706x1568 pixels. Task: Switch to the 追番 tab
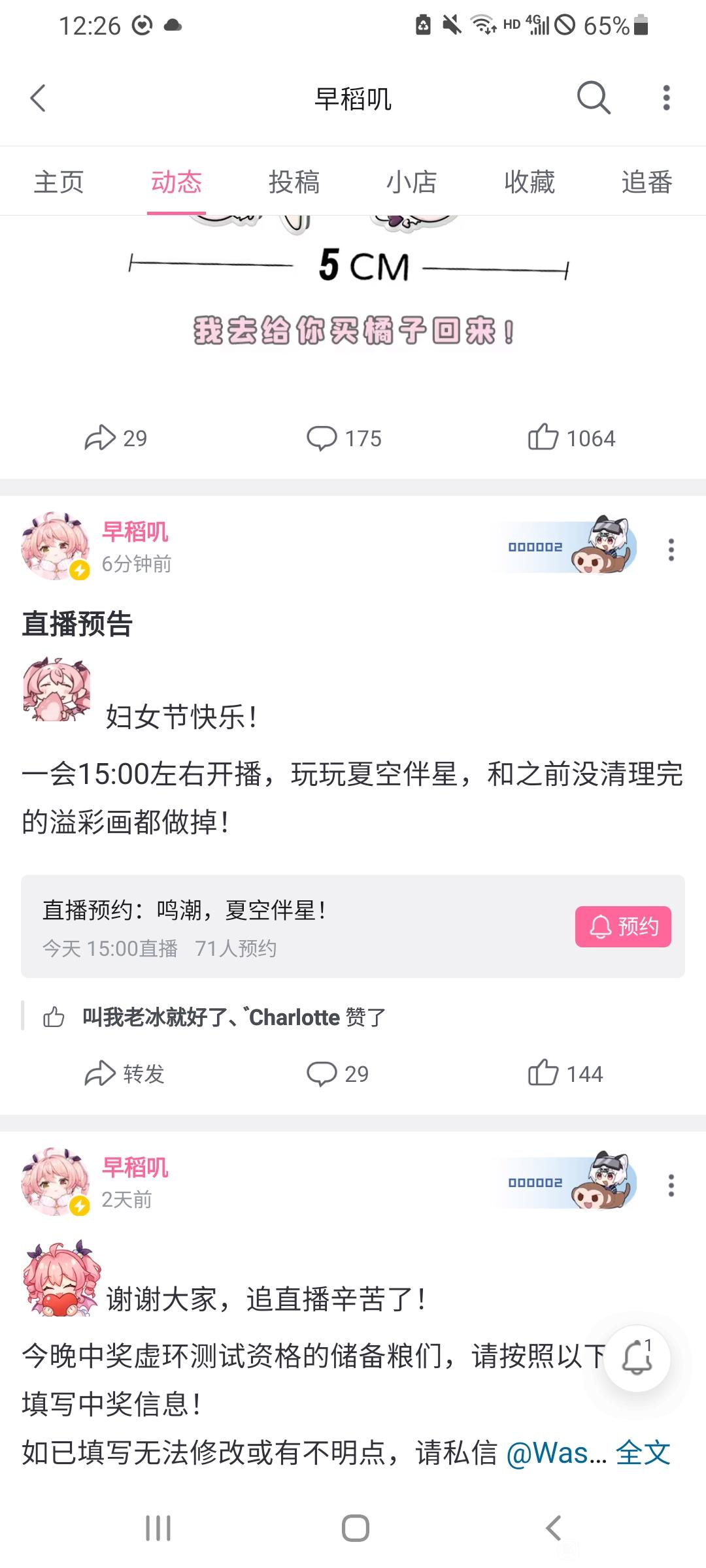[647, 182]
